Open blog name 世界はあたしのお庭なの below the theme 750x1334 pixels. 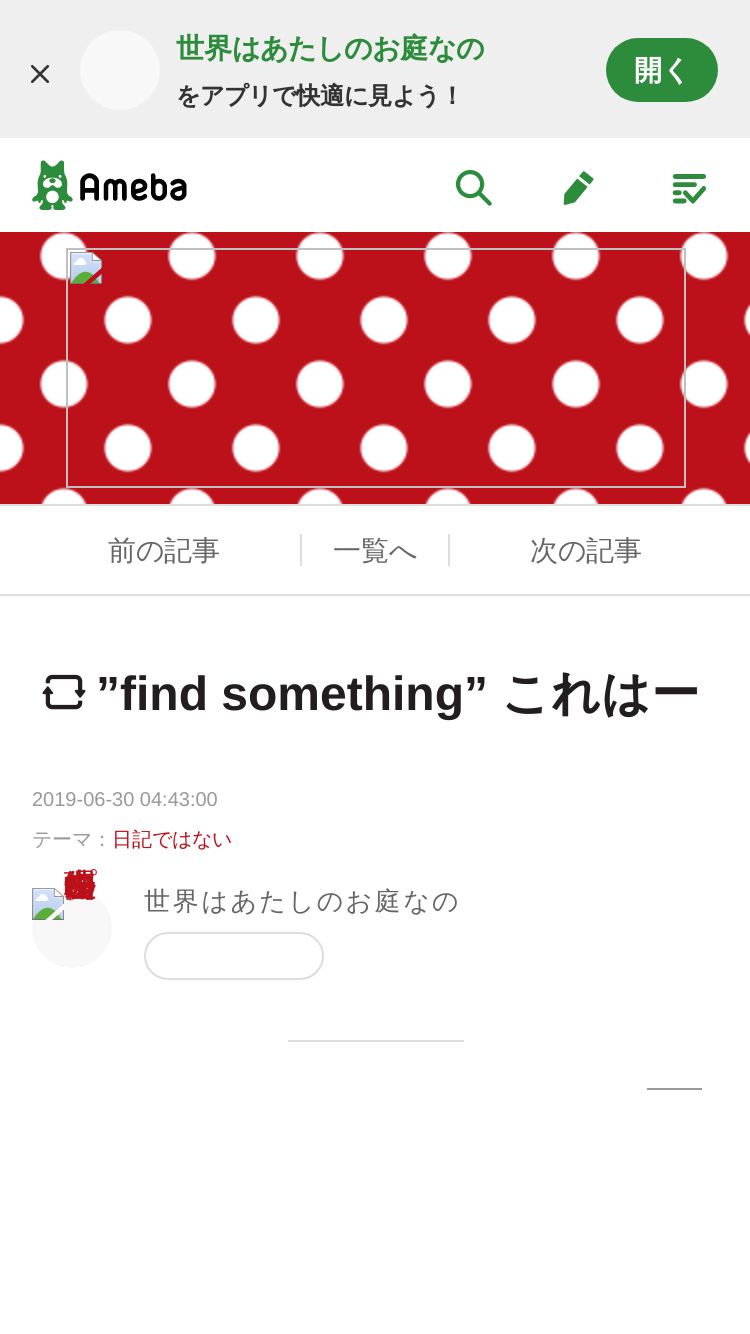[x=301, y=901]
